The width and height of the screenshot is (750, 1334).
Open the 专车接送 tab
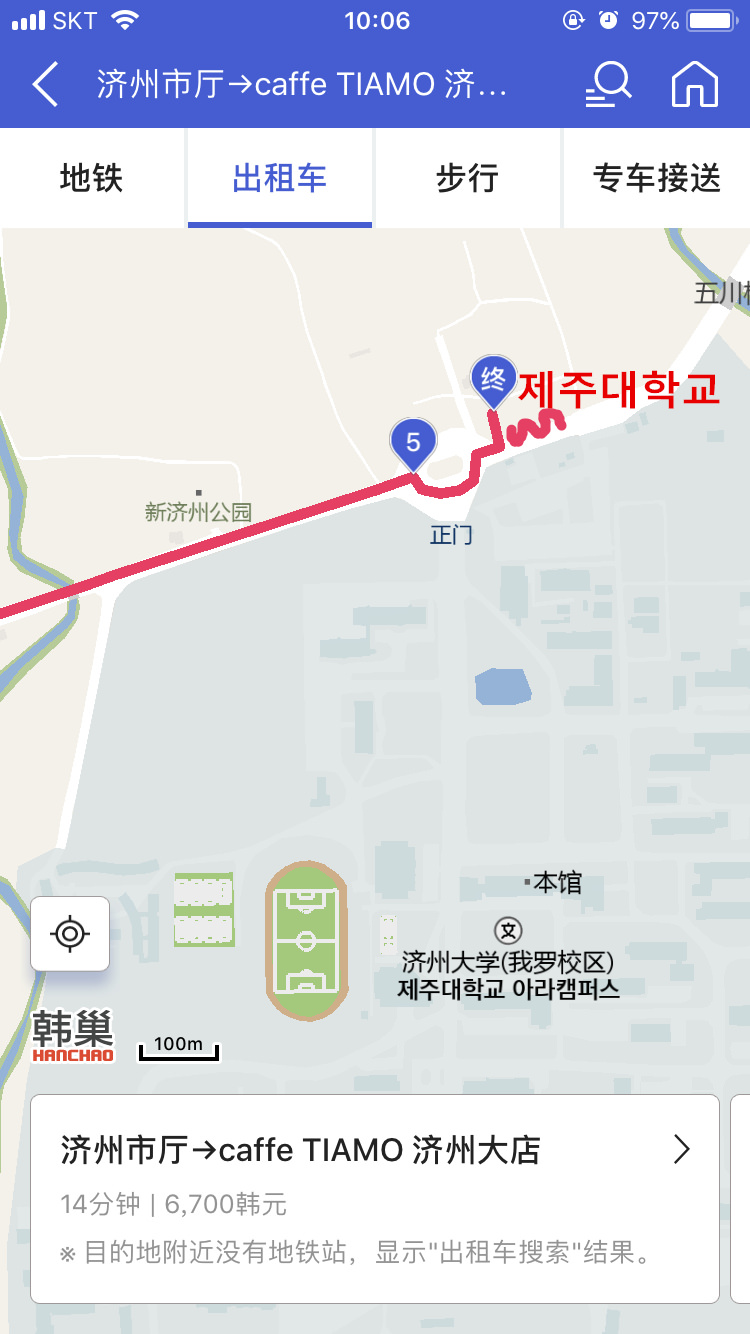click(656, 179)
